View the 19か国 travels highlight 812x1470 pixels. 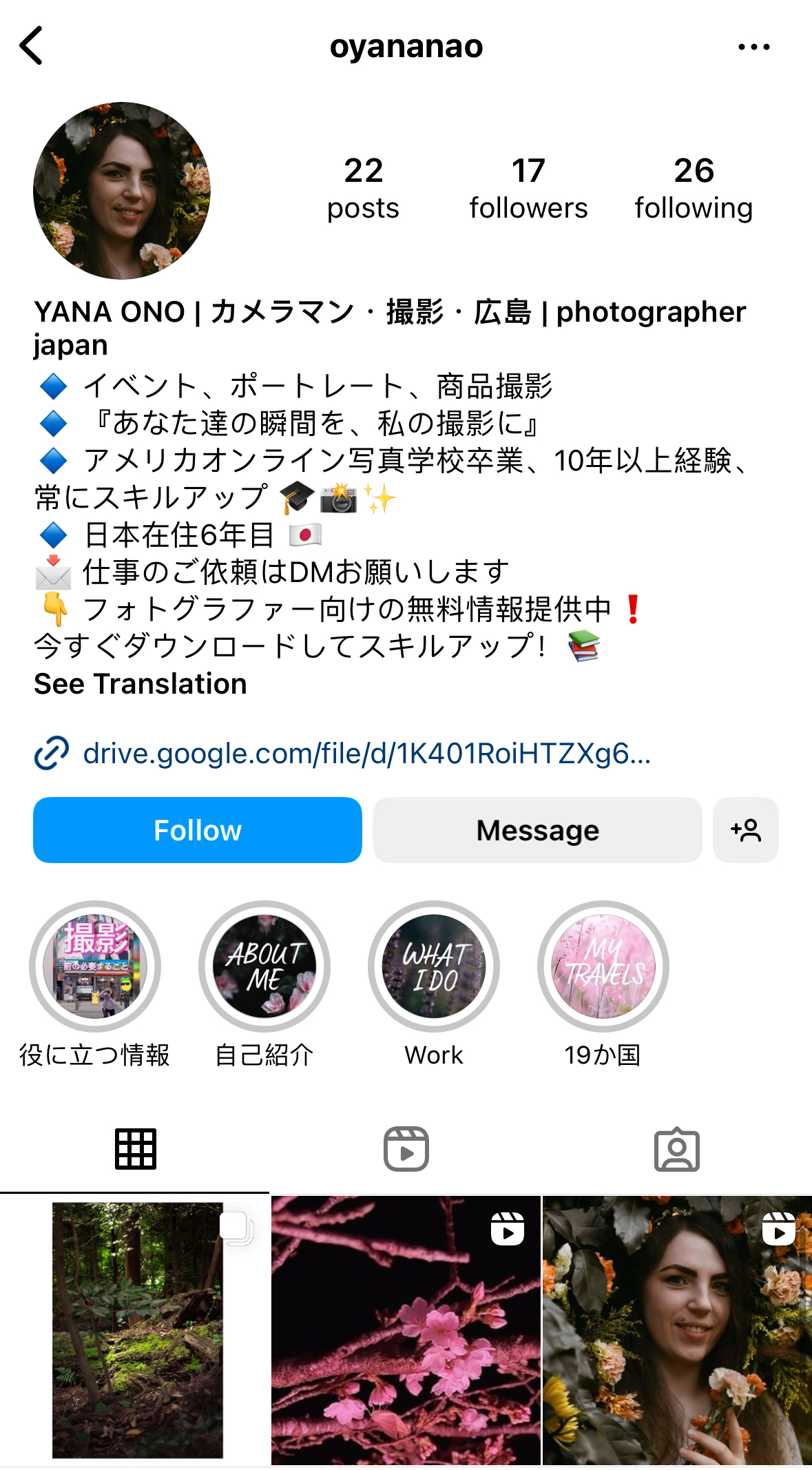click(x=603, y=966)
